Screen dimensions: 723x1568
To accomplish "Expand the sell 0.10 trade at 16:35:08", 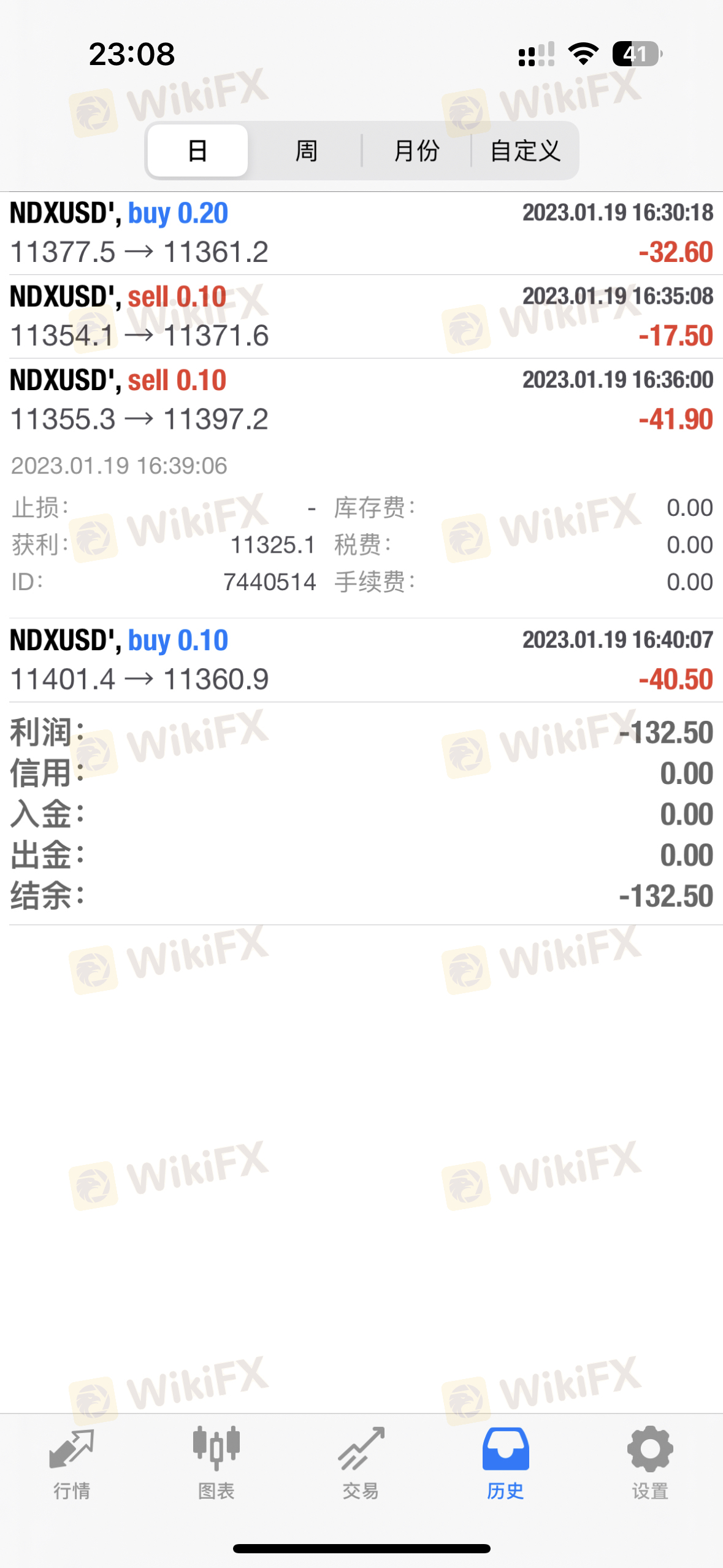I will pos(361,317).
